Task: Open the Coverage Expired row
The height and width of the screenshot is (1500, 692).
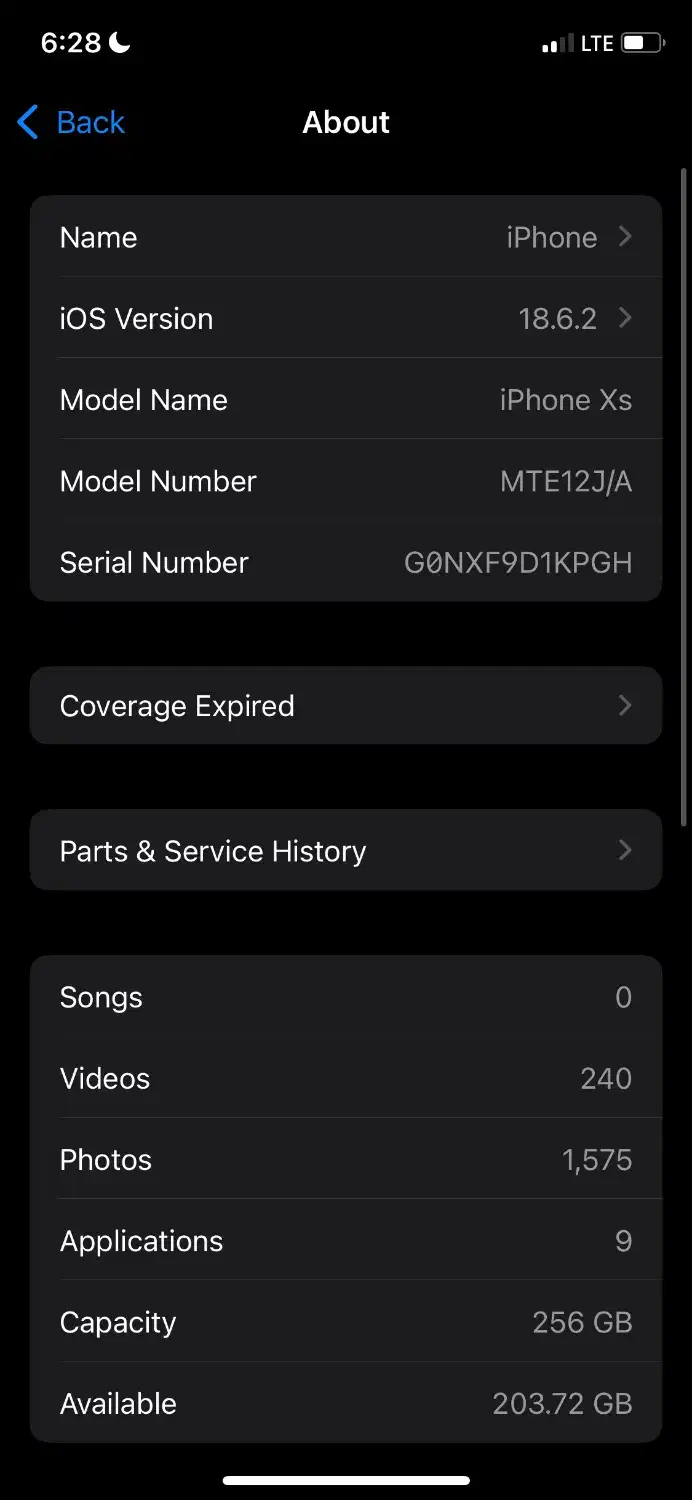Action: coord(346,706)
